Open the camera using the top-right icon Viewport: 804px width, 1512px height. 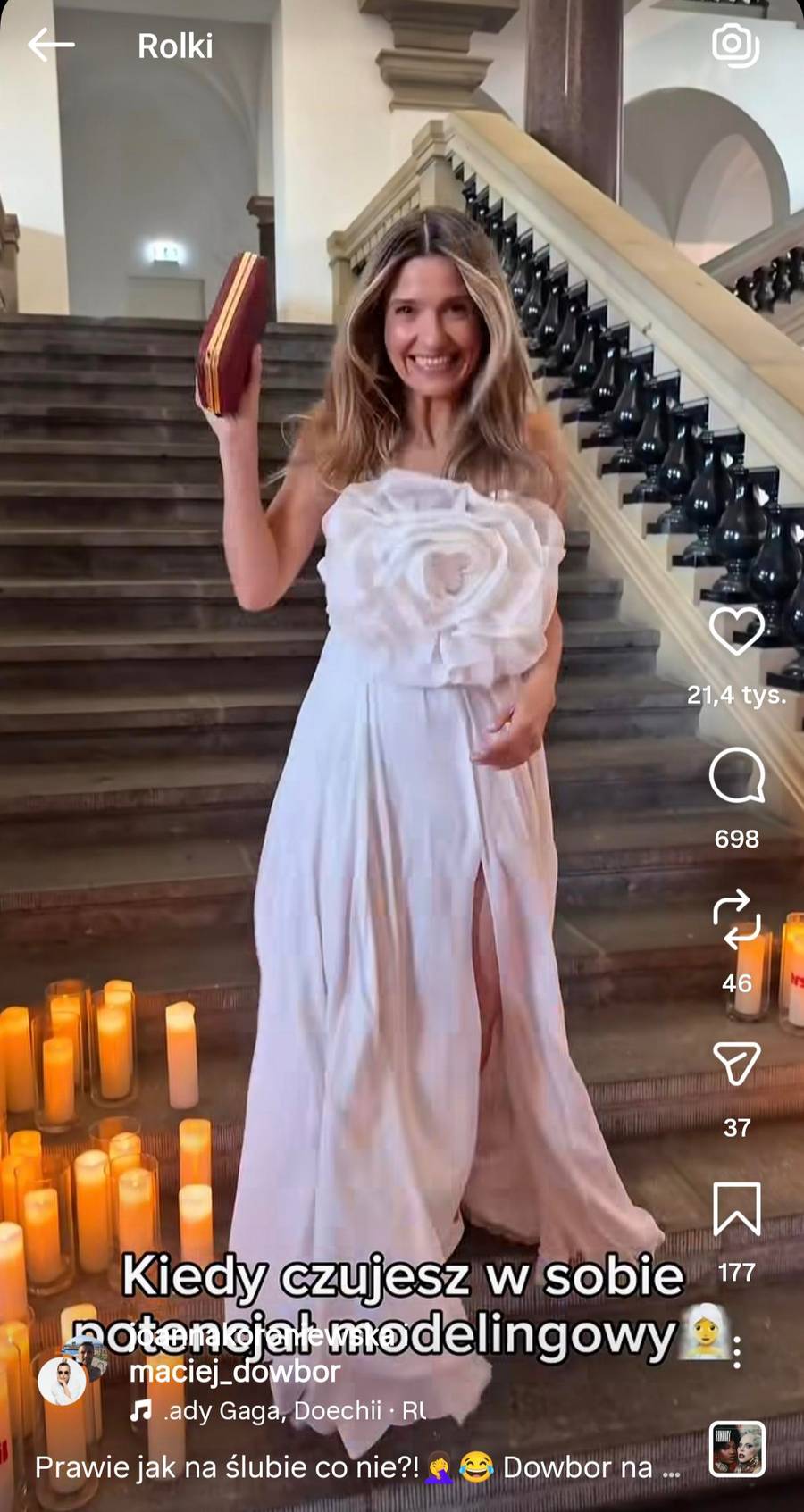[735, 45]
